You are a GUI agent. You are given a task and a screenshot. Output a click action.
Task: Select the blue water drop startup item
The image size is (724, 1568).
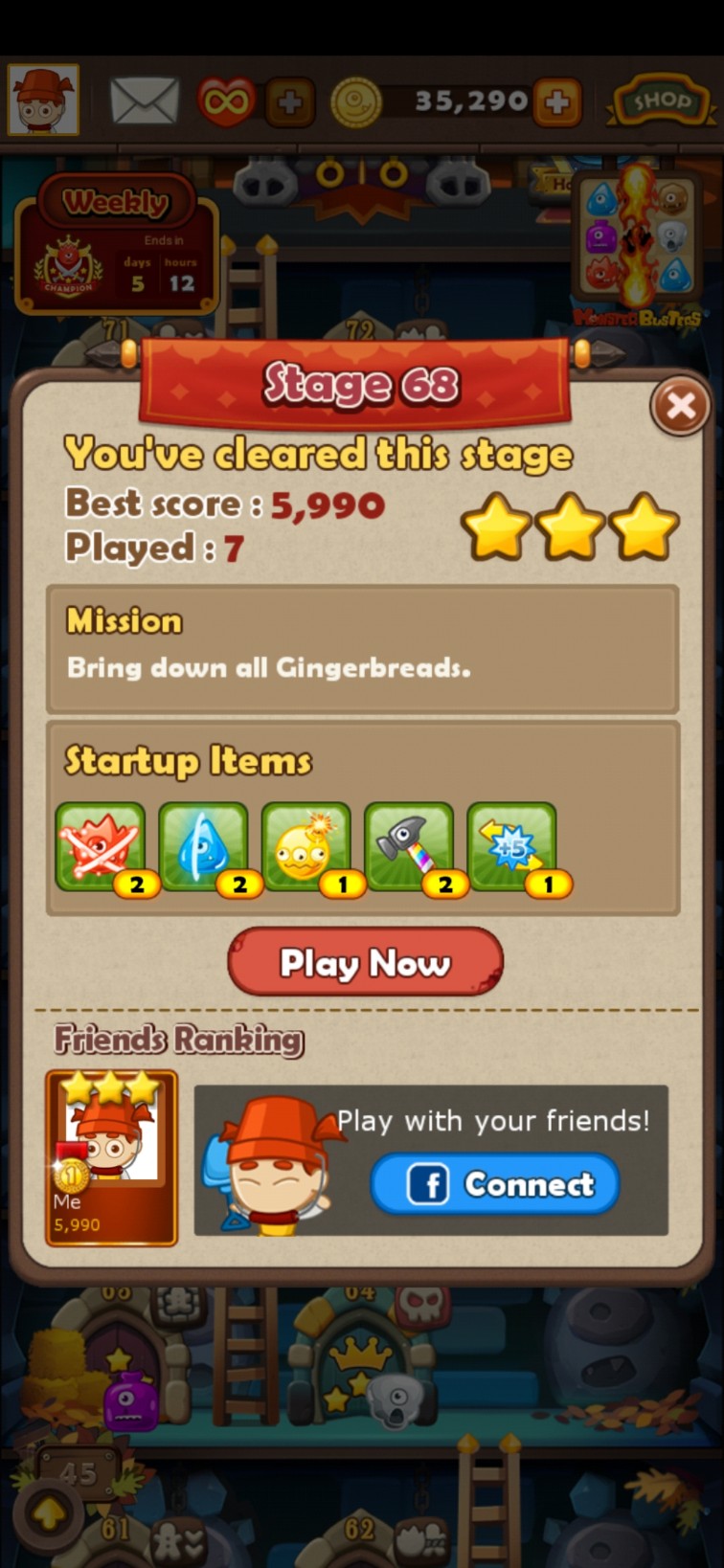(x=203, y=848)
